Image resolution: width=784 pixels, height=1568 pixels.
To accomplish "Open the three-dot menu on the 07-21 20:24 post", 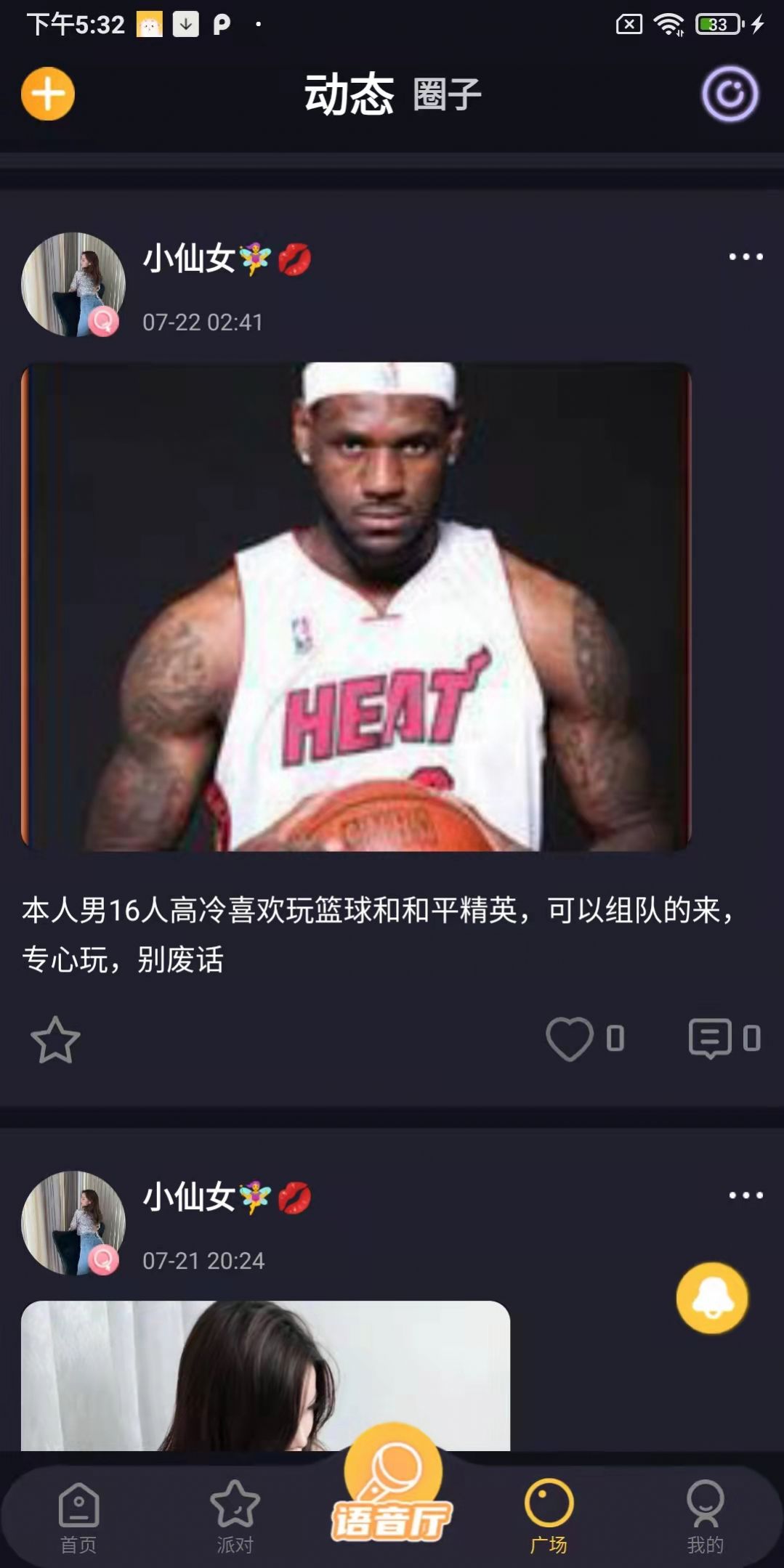I will coord(745,1195).
